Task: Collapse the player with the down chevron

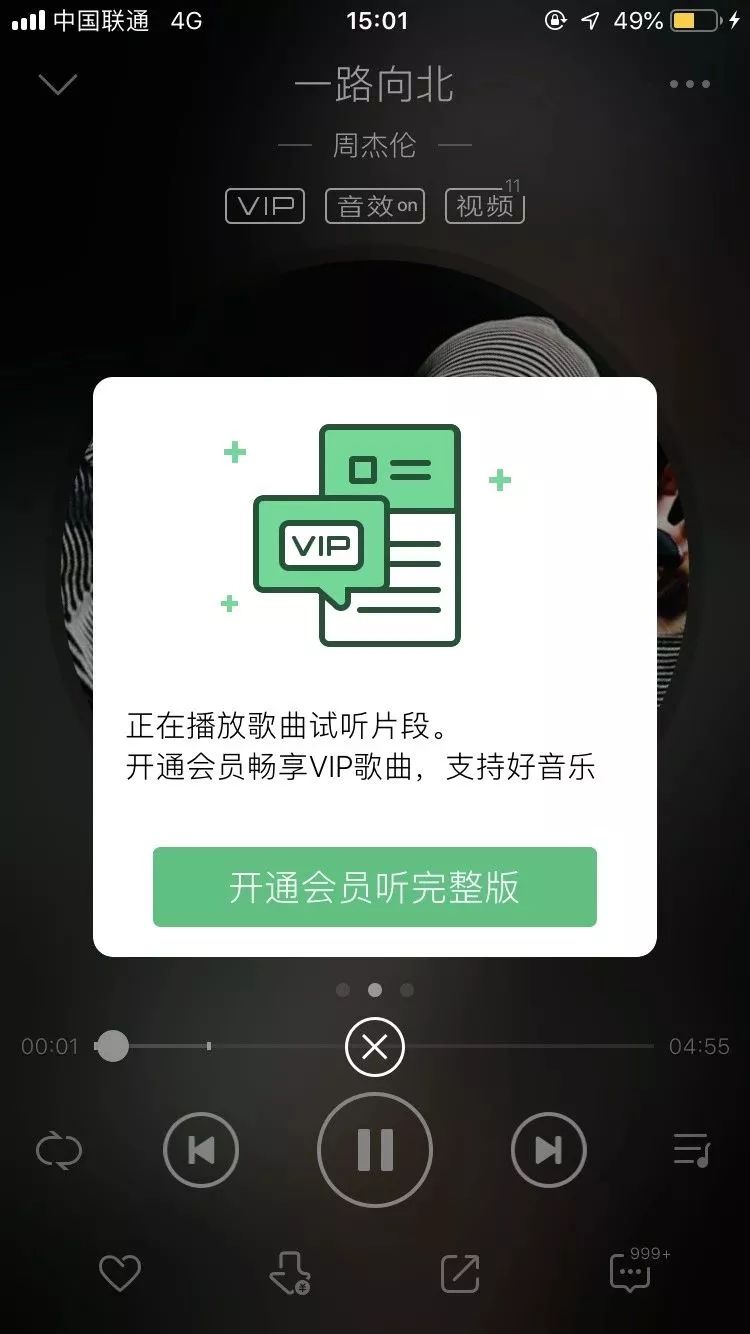Action: 58,84
